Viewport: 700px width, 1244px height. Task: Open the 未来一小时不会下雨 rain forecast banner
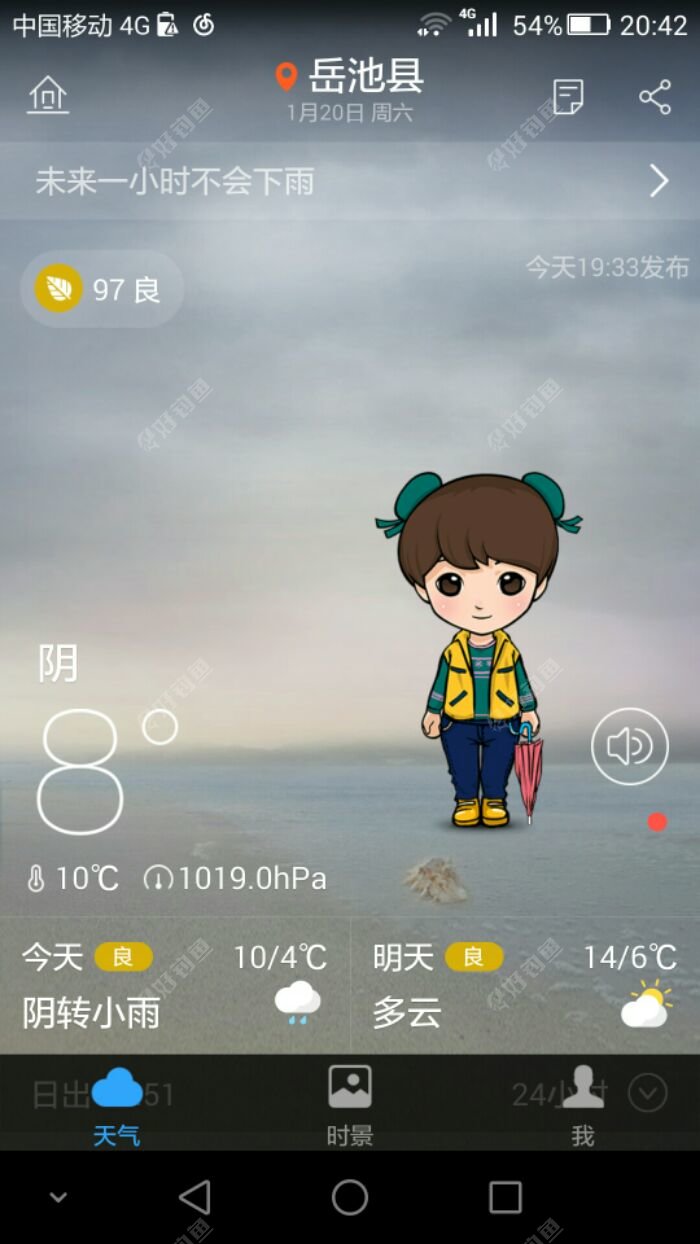pos(350,181)
